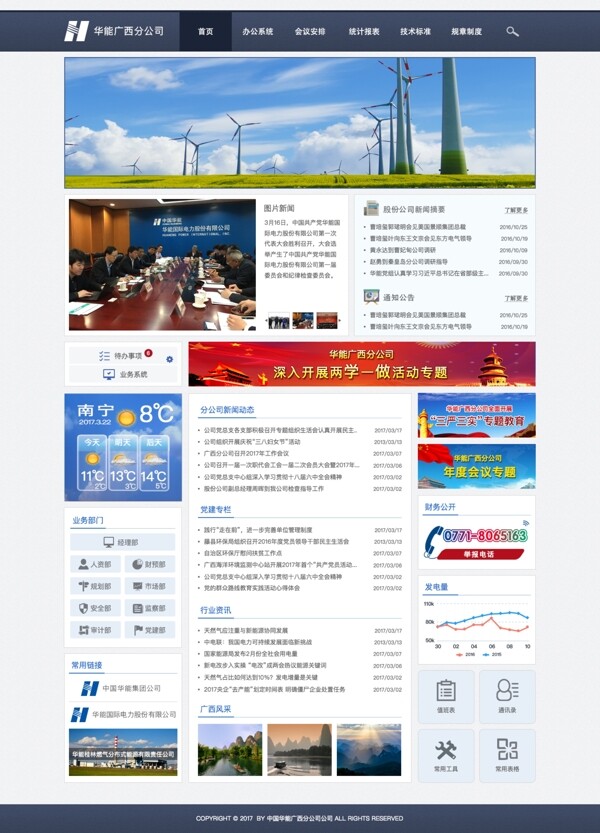Open the 常用工具 tile
The image size is (600, 833).
pos(446,756)
